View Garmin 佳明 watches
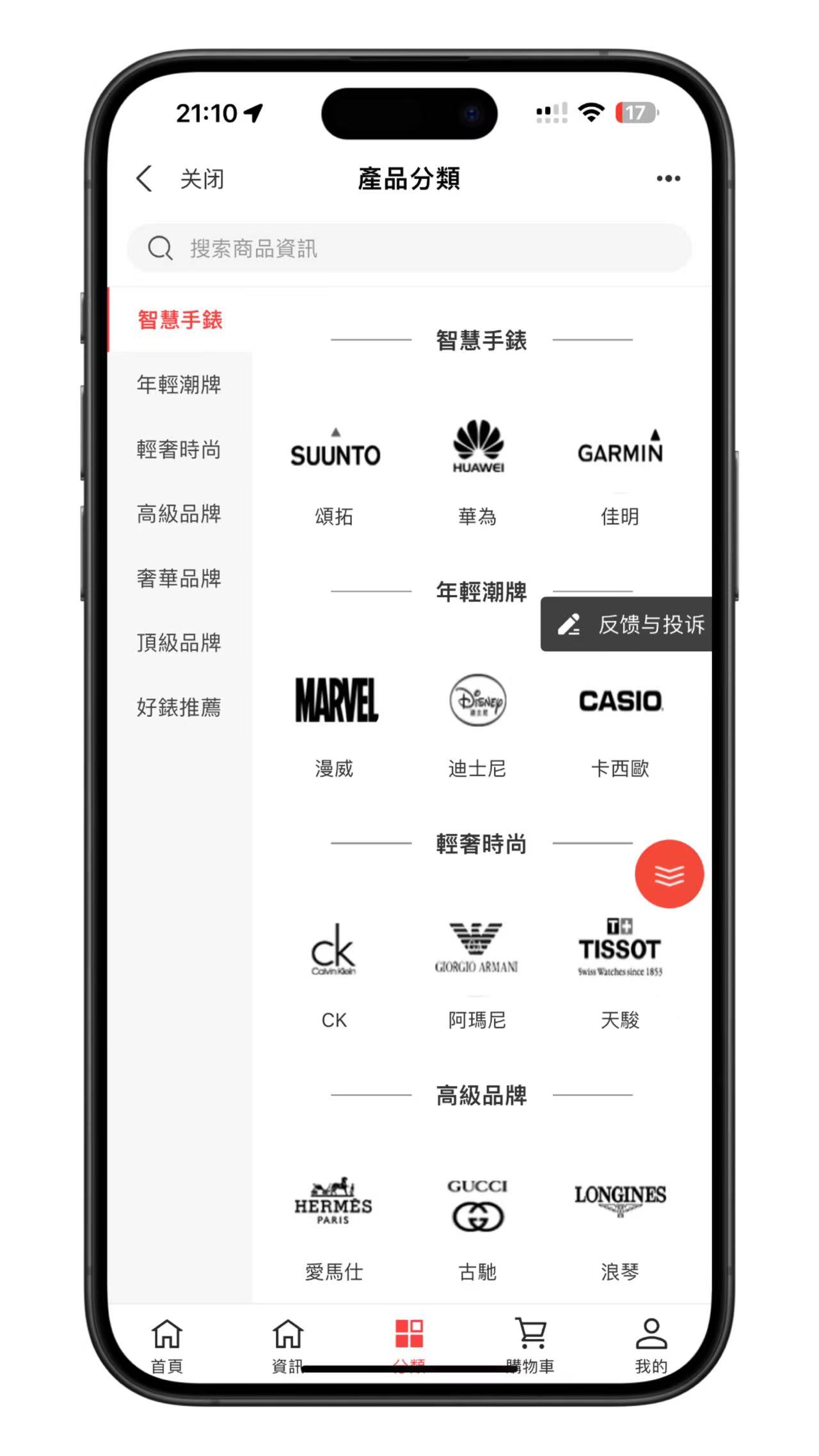Viewport: 819px width, 1456px height. (x=620, y=474)
